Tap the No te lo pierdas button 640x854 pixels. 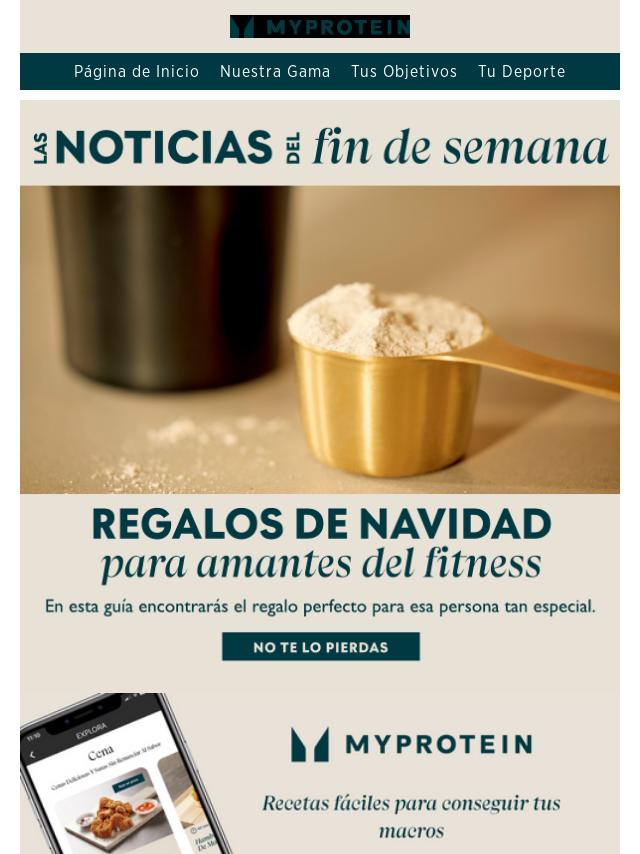point(320,647)
